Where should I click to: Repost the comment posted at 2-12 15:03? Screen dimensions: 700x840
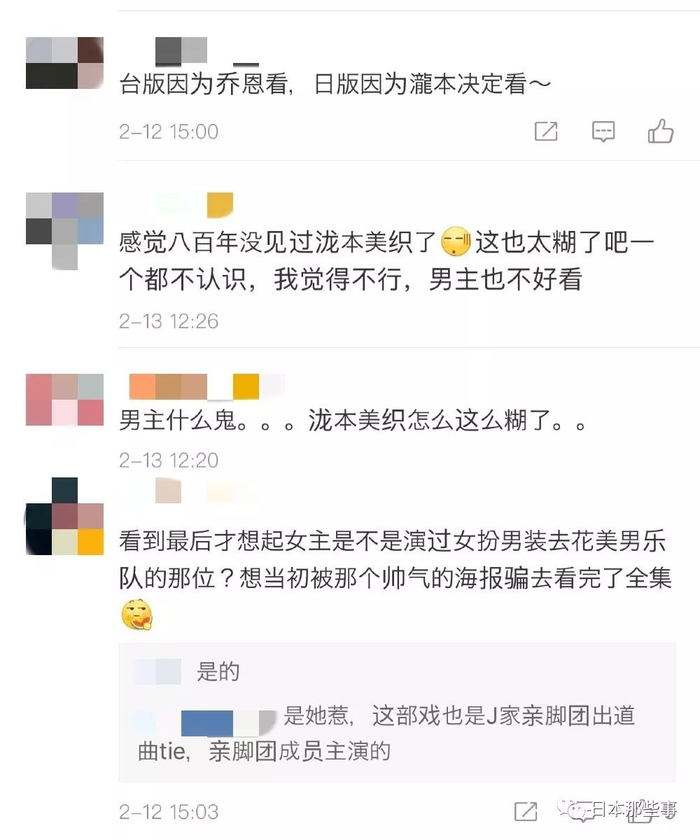point(525,811)
